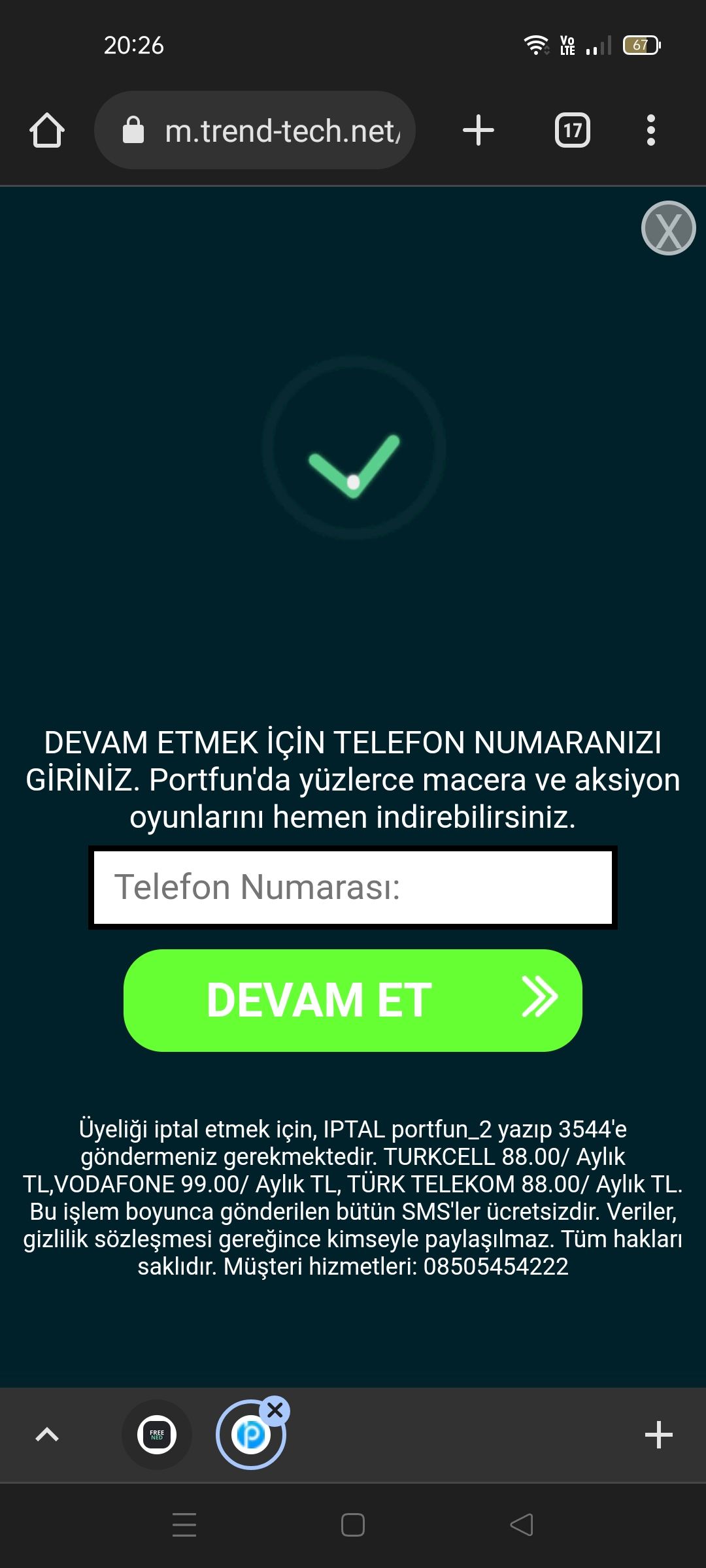The height and width of the screenshot is (1568, 706).
Task: Switch to the FREE NED tab
Action: (x=157, y=1435)
